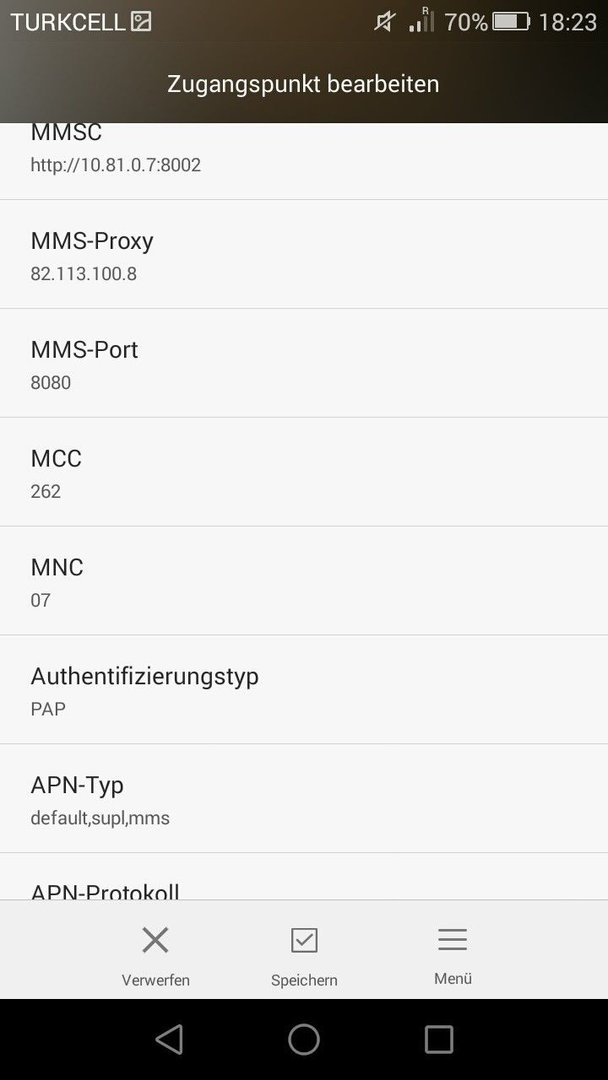Open the Menü options

point(452,955)
